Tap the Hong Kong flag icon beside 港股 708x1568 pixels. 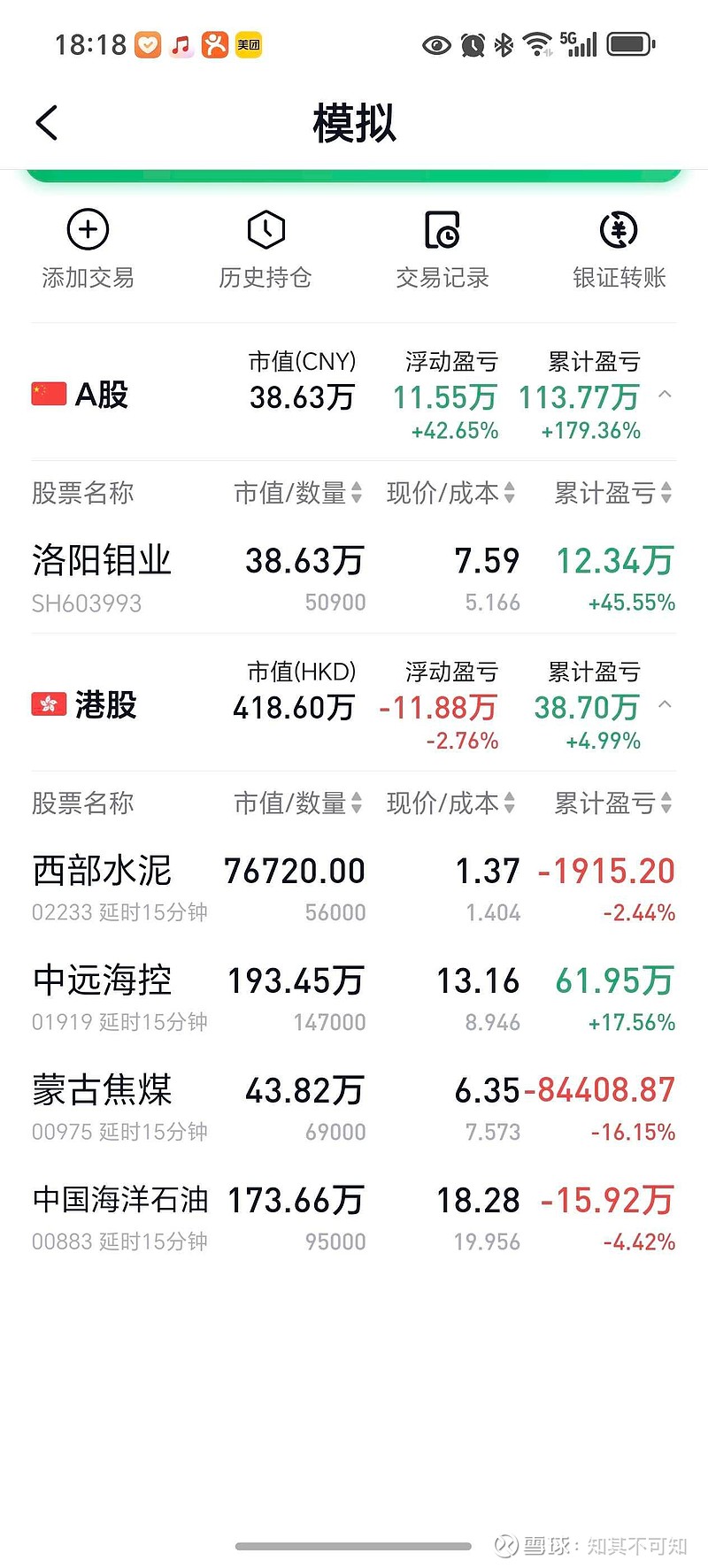pyautogui.click(x=49, y=704)
